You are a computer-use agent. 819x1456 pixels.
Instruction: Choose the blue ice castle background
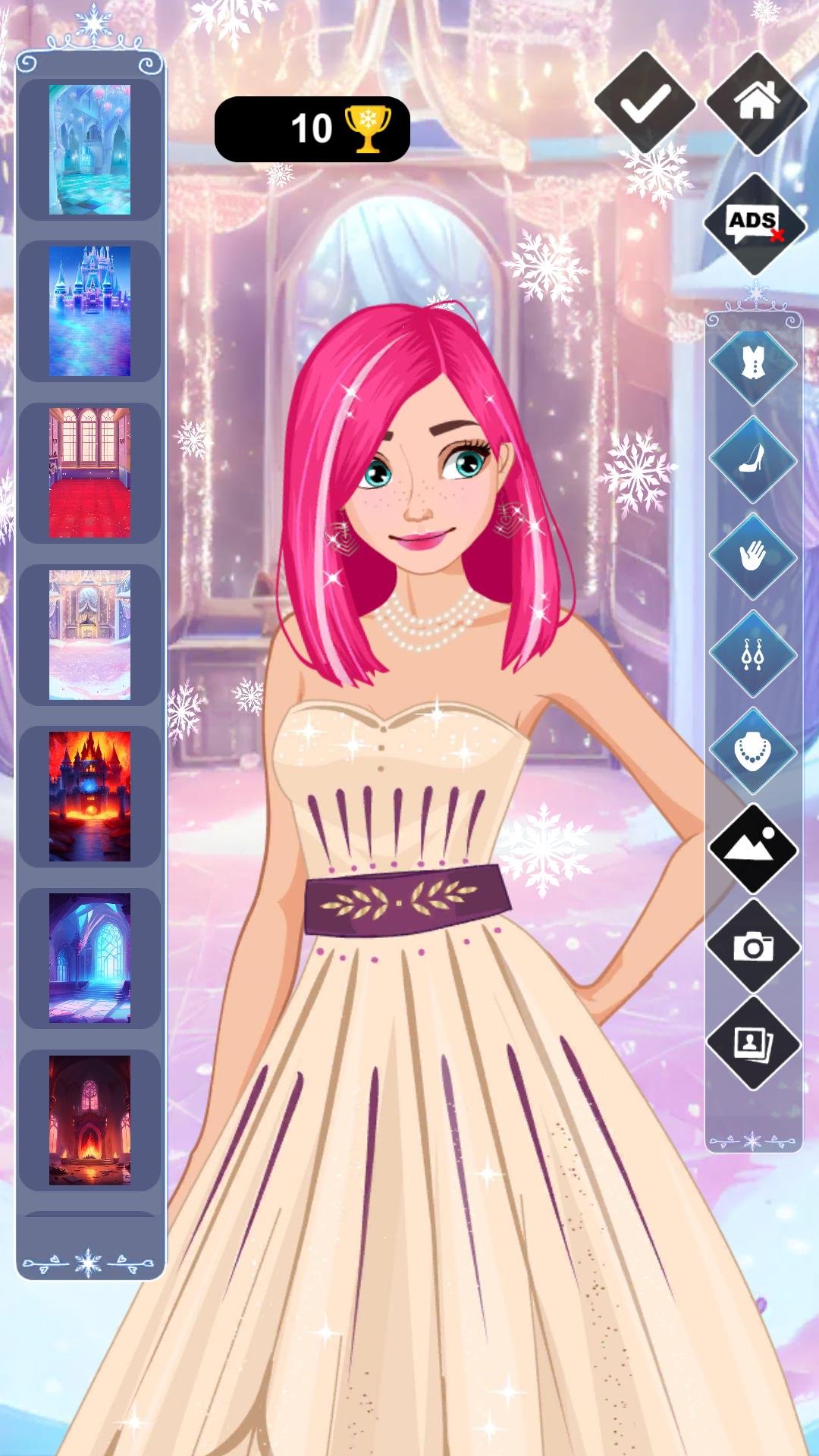(x=89, y=311)
